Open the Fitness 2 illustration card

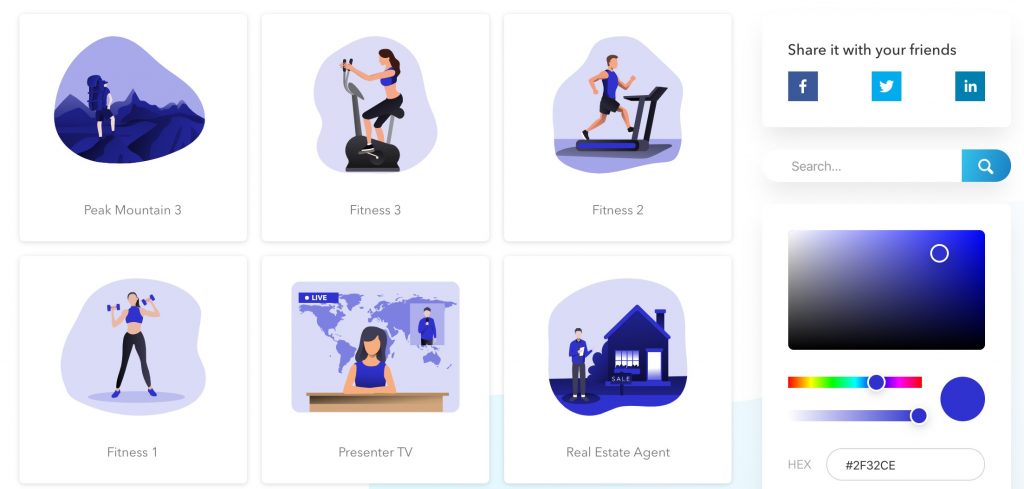pyautogui.click(x=617, y=127)
